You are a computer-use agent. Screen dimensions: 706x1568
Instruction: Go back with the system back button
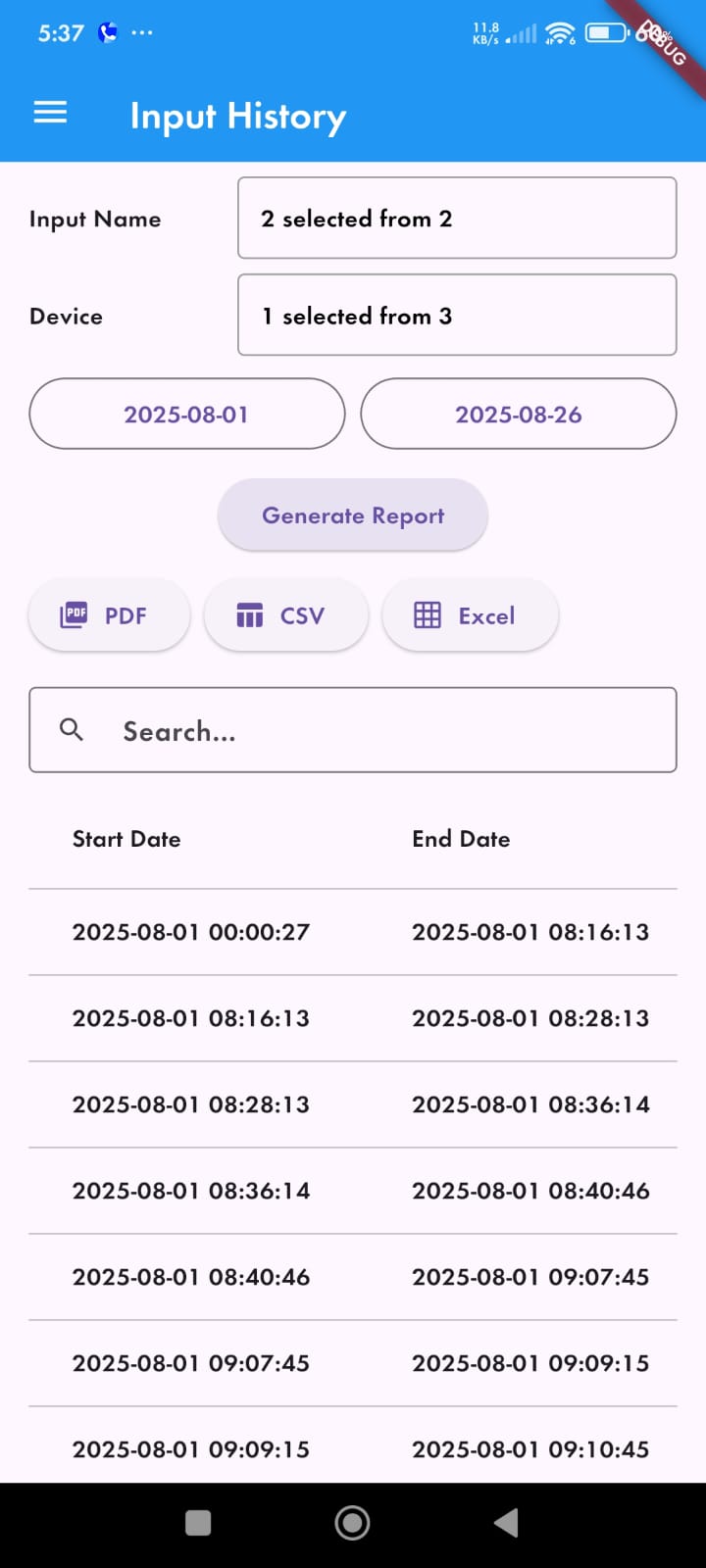506,1523
